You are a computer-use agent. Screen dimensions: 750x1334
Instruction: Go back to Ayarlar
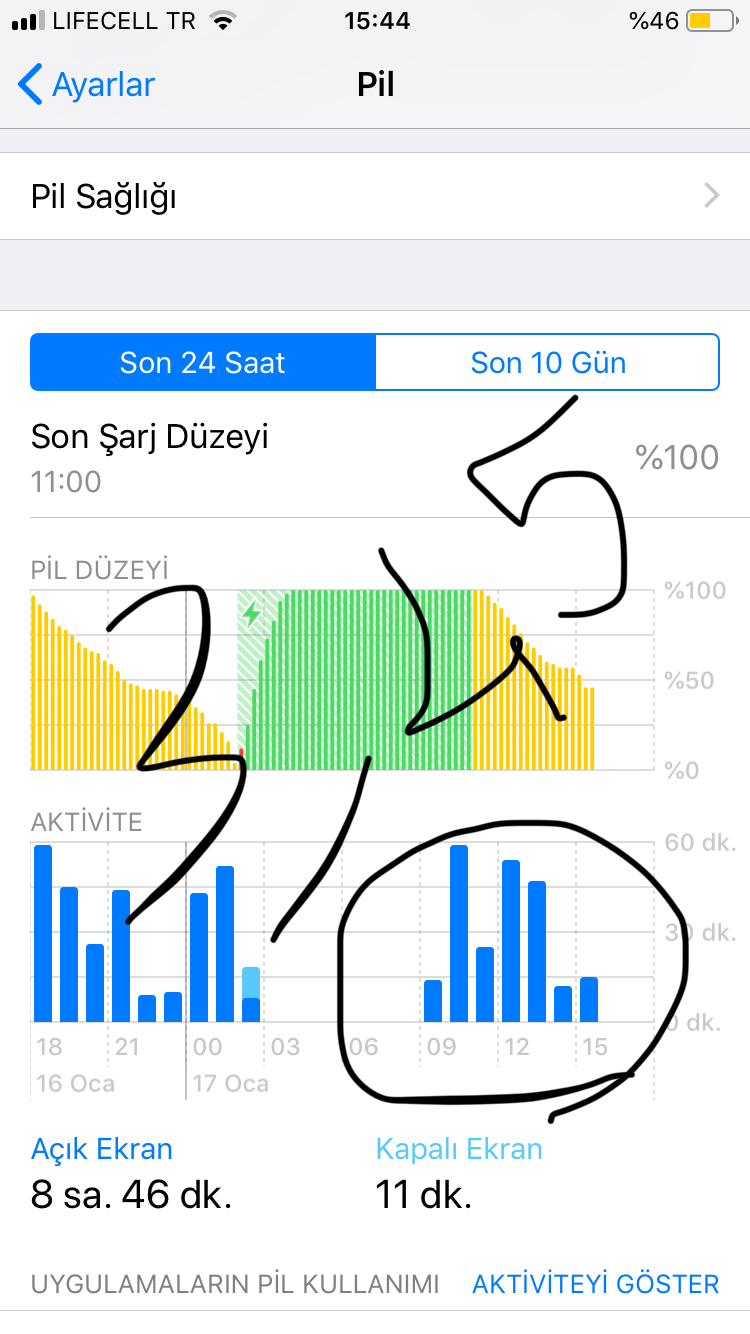(87, 85)
